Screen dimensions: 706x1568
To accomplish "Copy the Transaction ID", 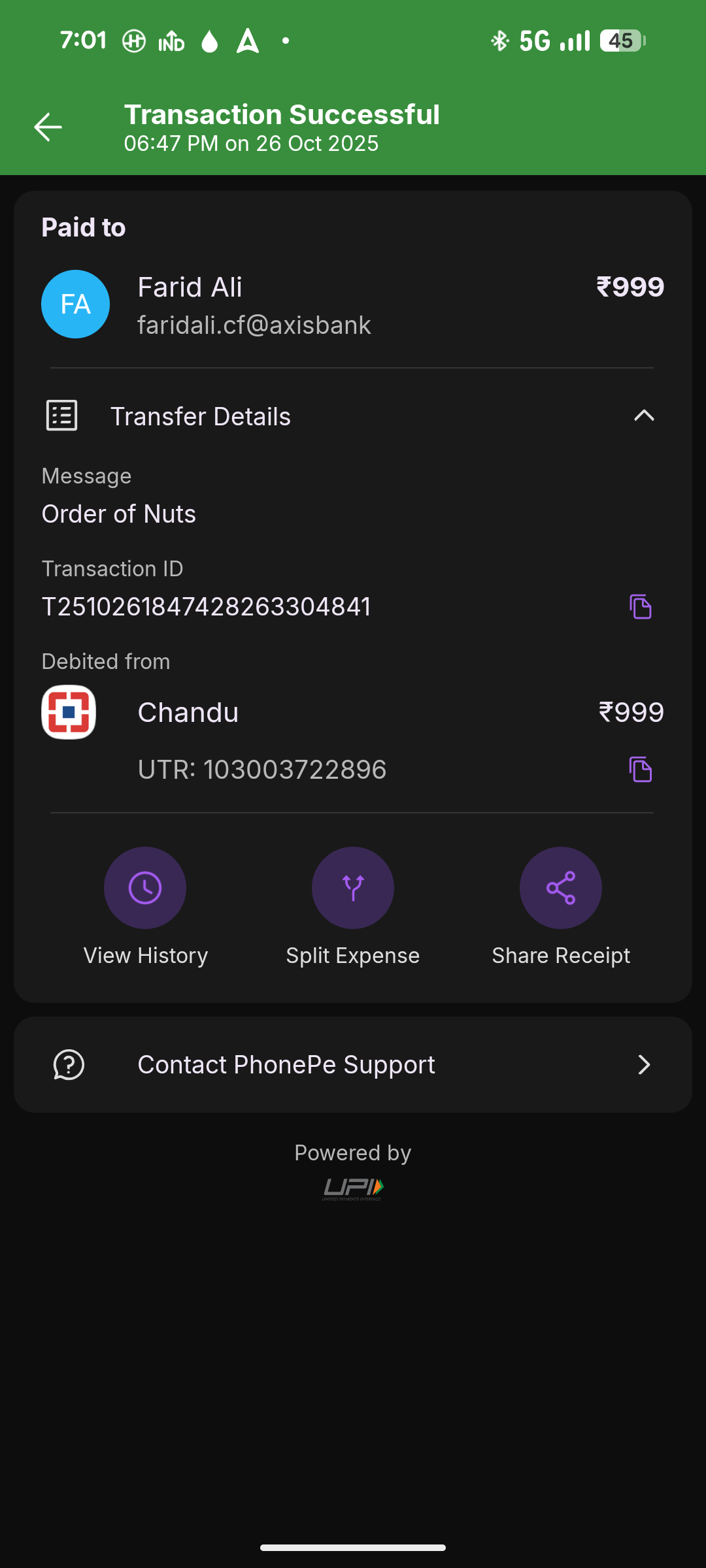I will (640, 607).
